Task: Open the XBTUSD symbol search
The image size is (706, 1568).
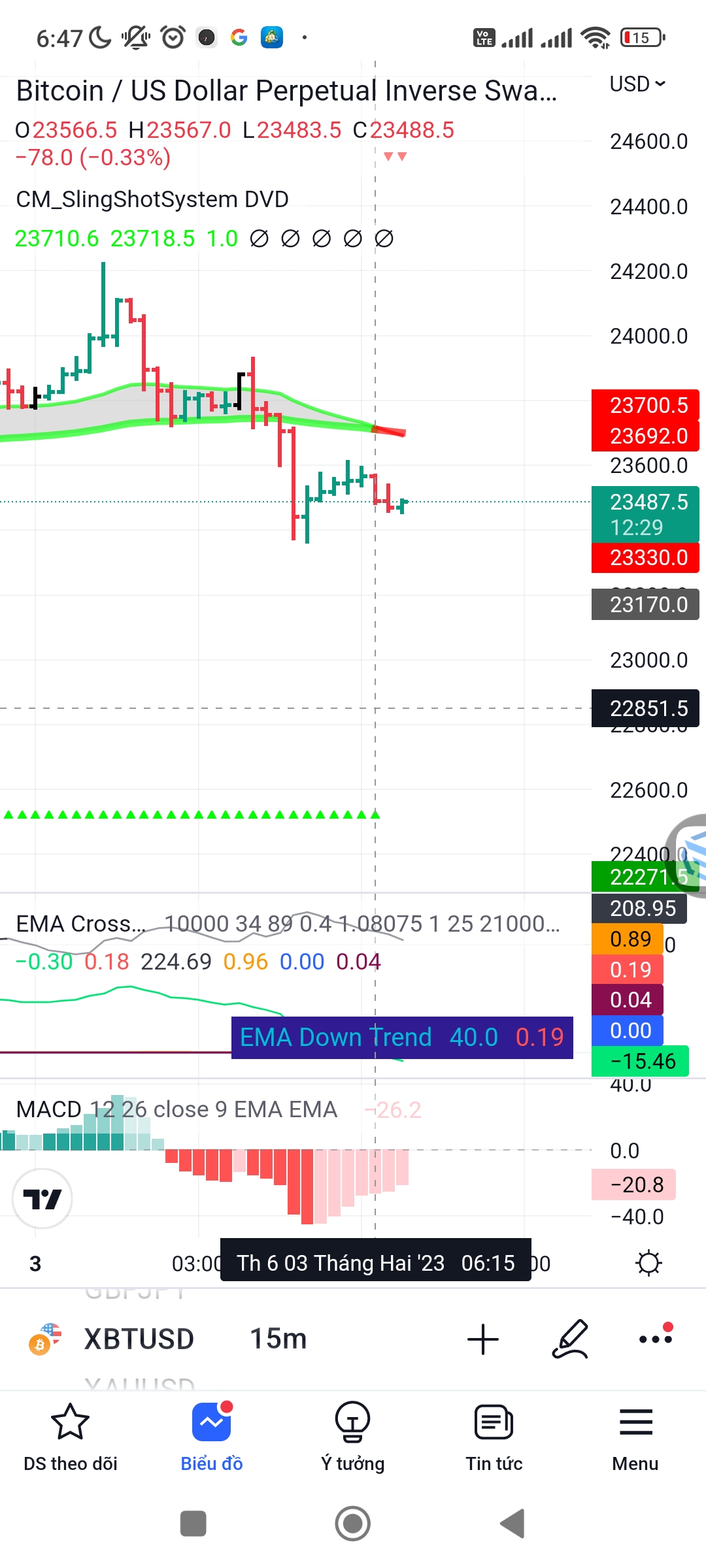Action: tap(139, 1339)
